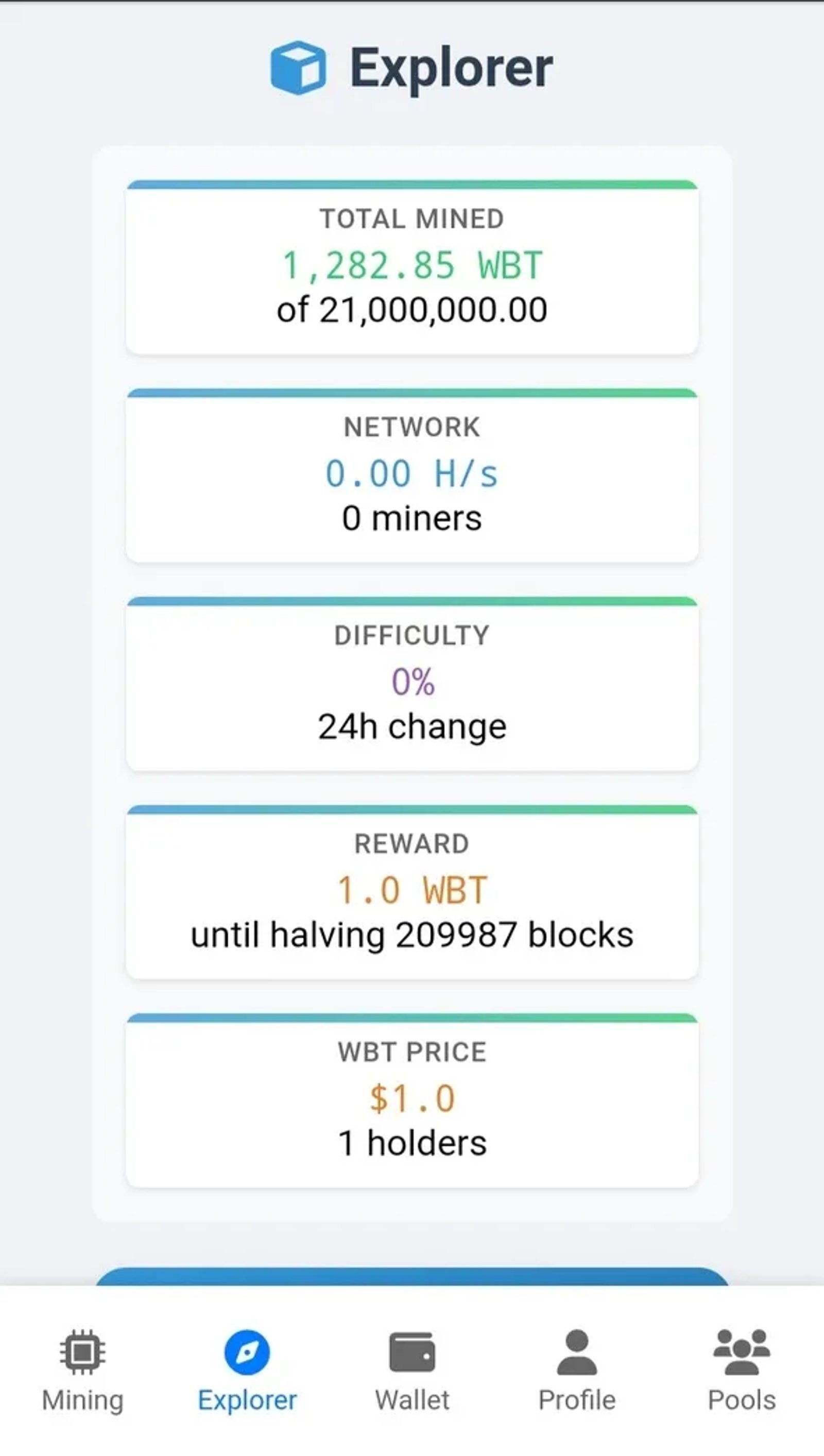This screenshot has width=824, height=1456.
Task: Open the NETWORK statistics card
Action: (x=412, y=476)
